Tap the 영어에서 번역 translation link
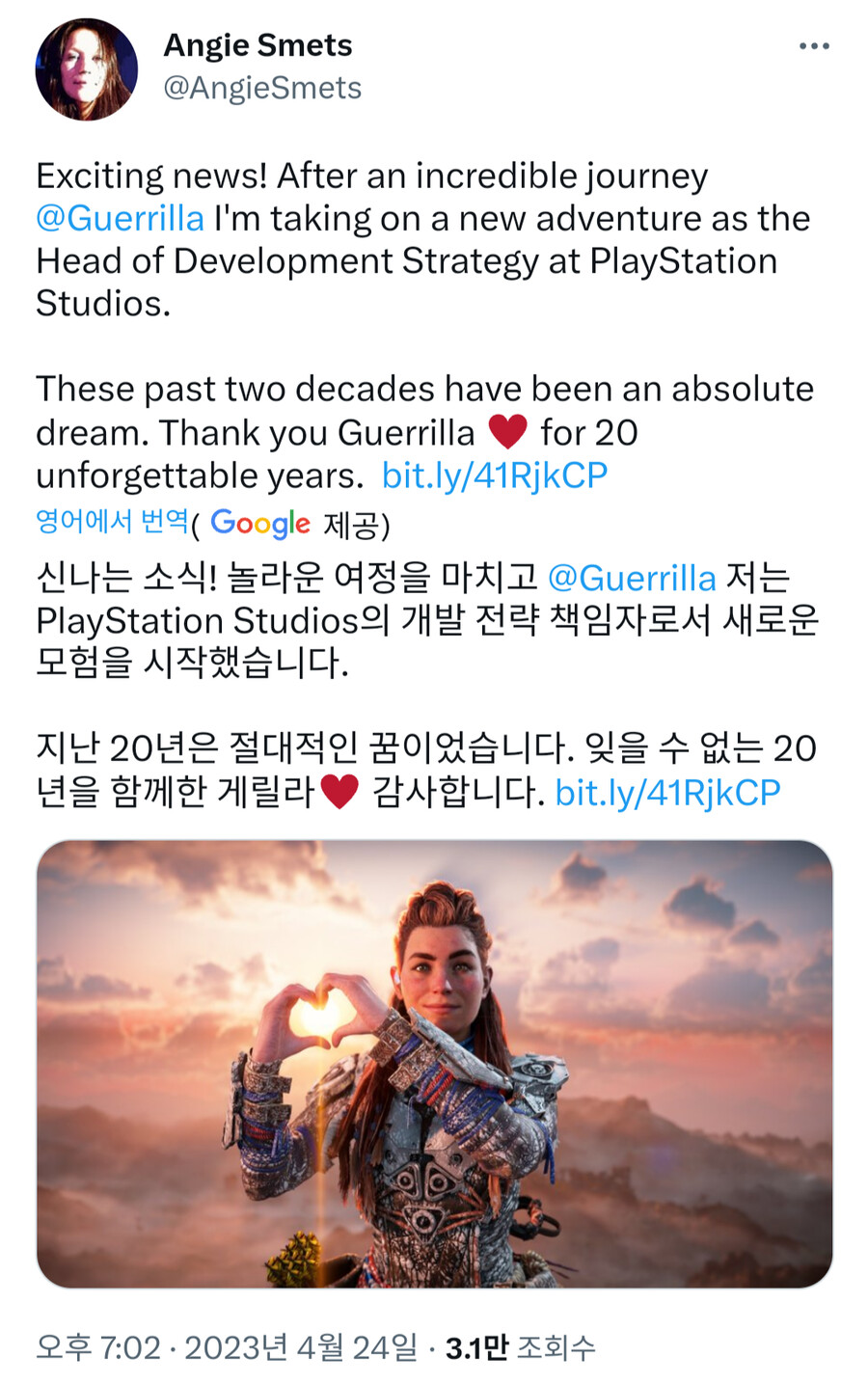 coord(112,522)
